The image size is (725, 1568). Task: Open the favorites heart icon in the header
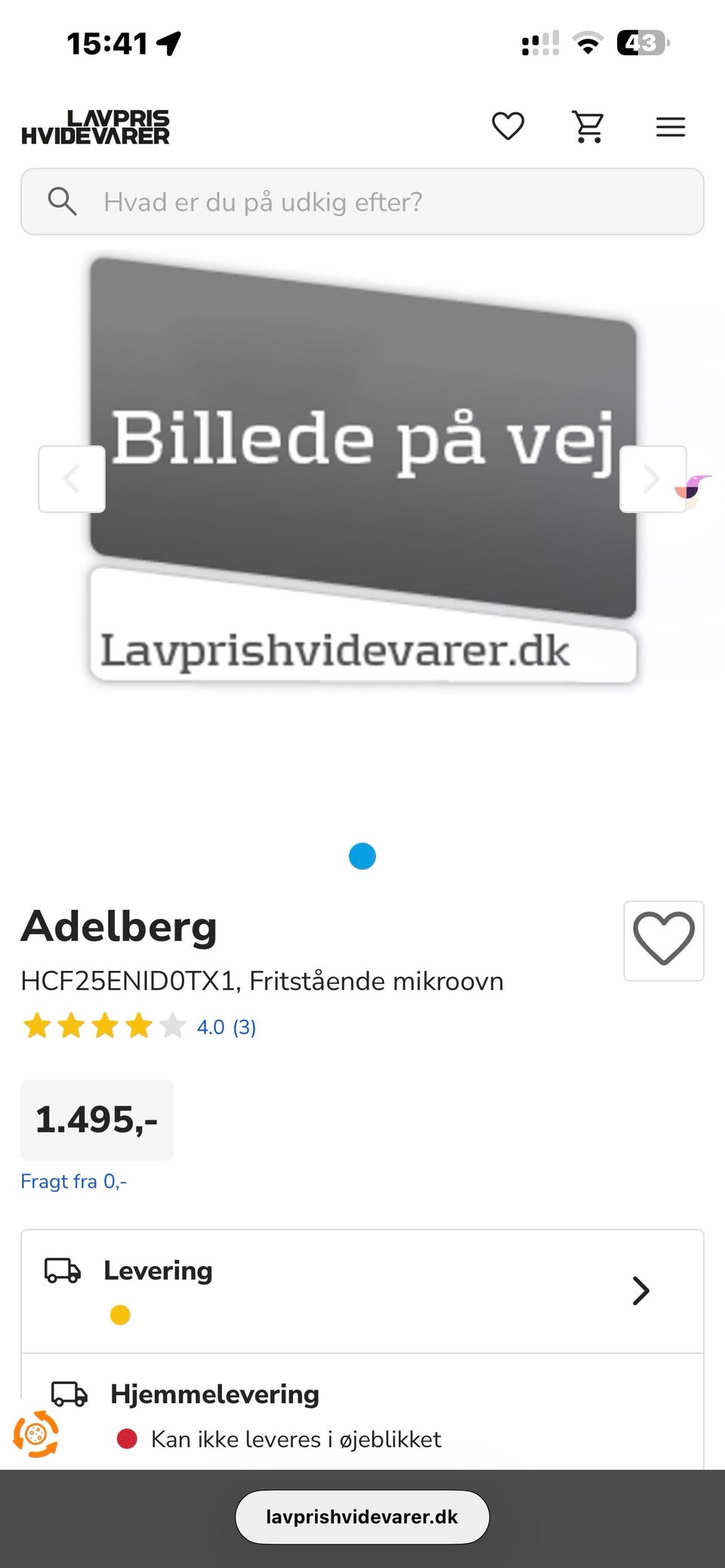(x=507, y=127)
